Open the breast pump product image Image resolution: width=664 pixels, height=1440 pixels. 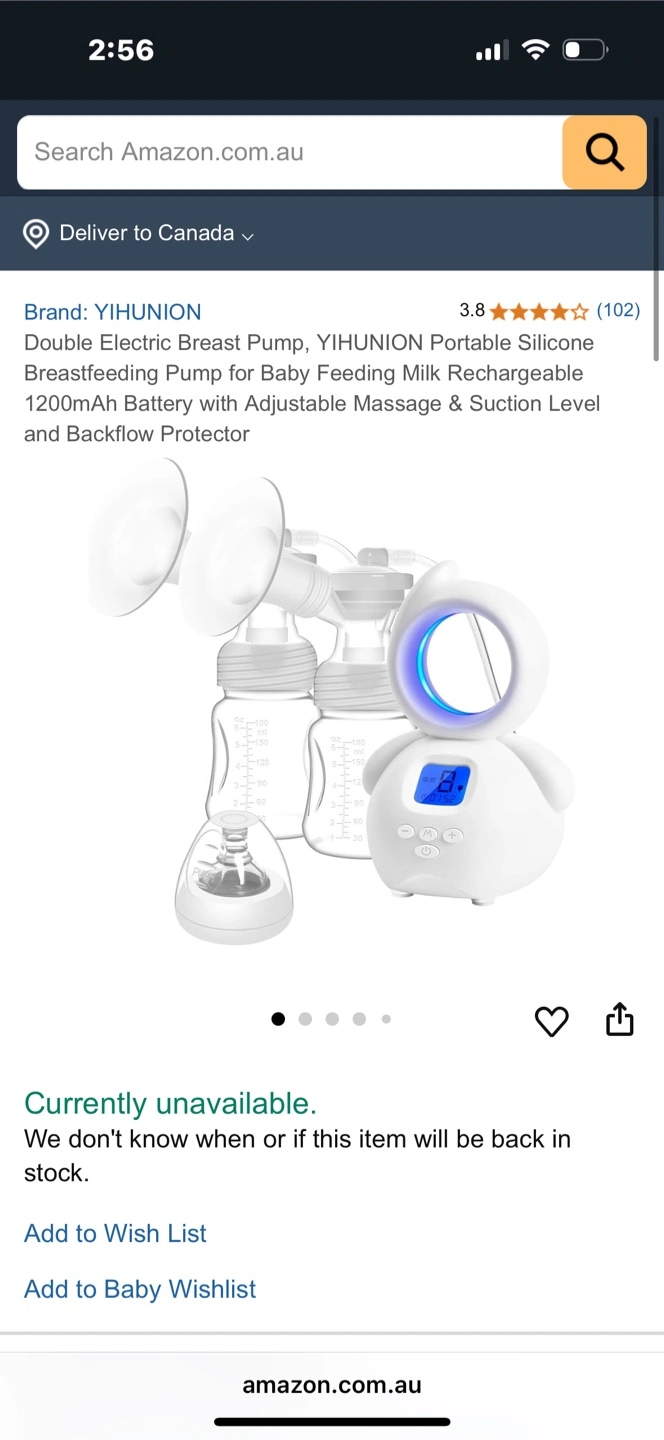pyautogui.click(x=332, y=701)
